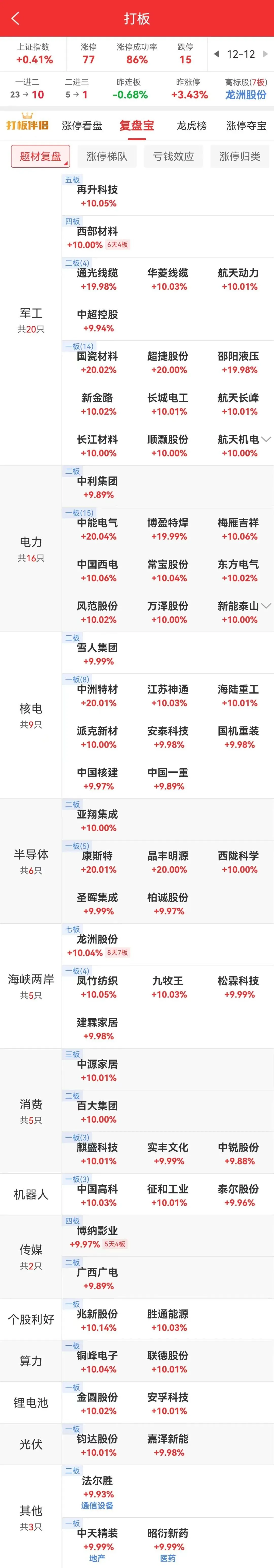This screenshot has height=1568, width=274.
Task: View stock 西部材料
Action: (x=98, y=237)
